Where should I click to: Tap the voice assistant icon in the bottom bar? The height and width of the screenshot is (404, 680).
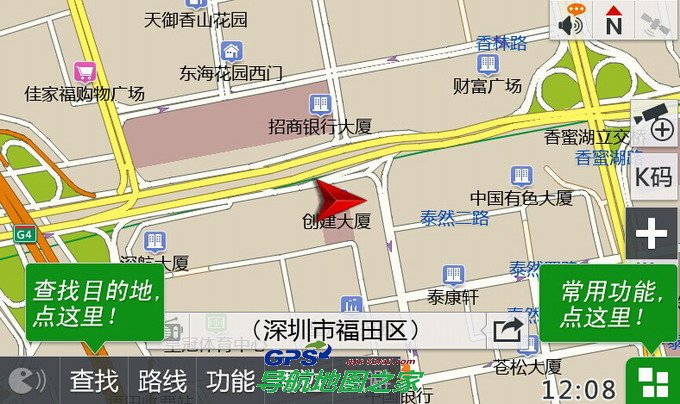[x=22, y=380]
